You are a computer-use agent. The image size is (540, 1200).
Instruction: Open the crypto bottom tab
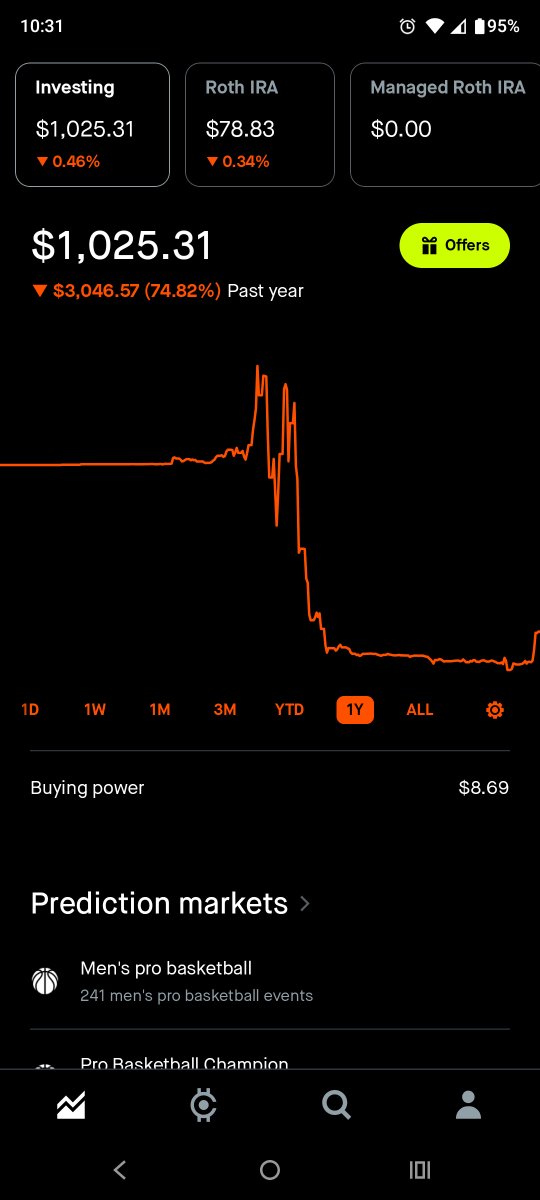pyautogui.click(x=203, y=1105)
